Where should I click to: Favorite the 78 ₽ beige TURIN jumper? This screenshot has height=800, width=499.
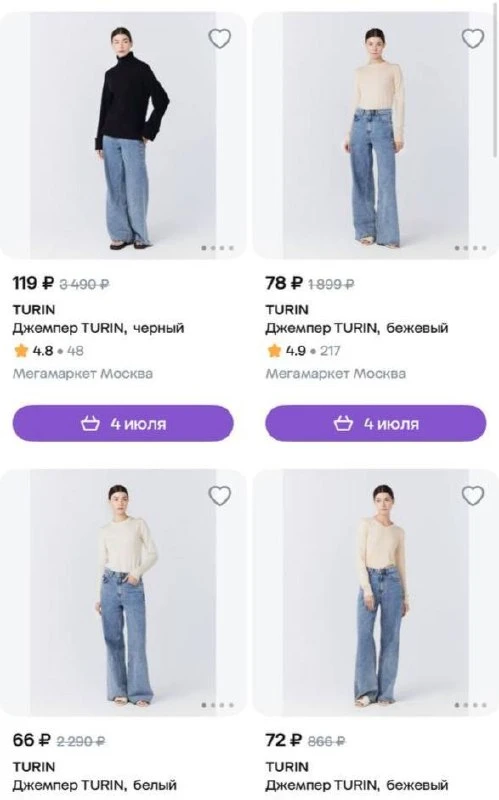click(473, 38)
